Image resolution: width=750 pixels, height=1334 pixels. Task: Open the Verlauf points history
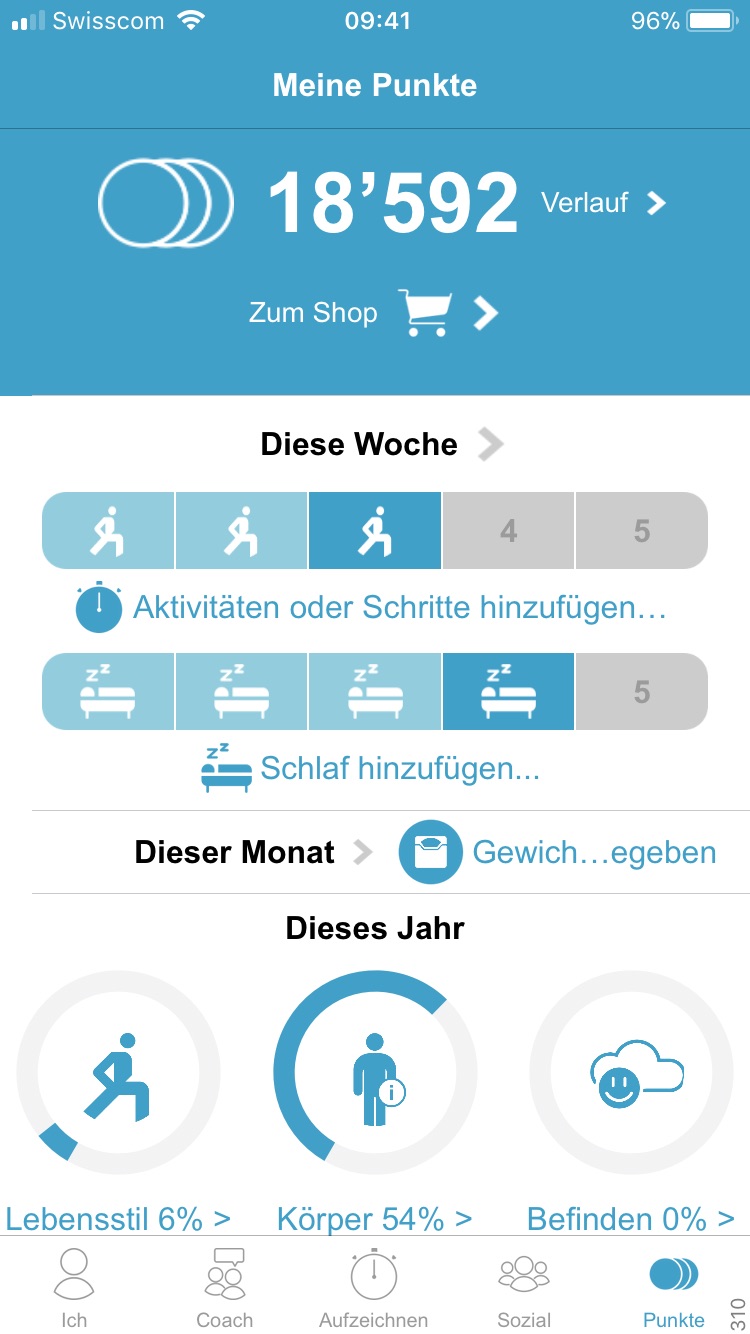(x=602, y=203)
